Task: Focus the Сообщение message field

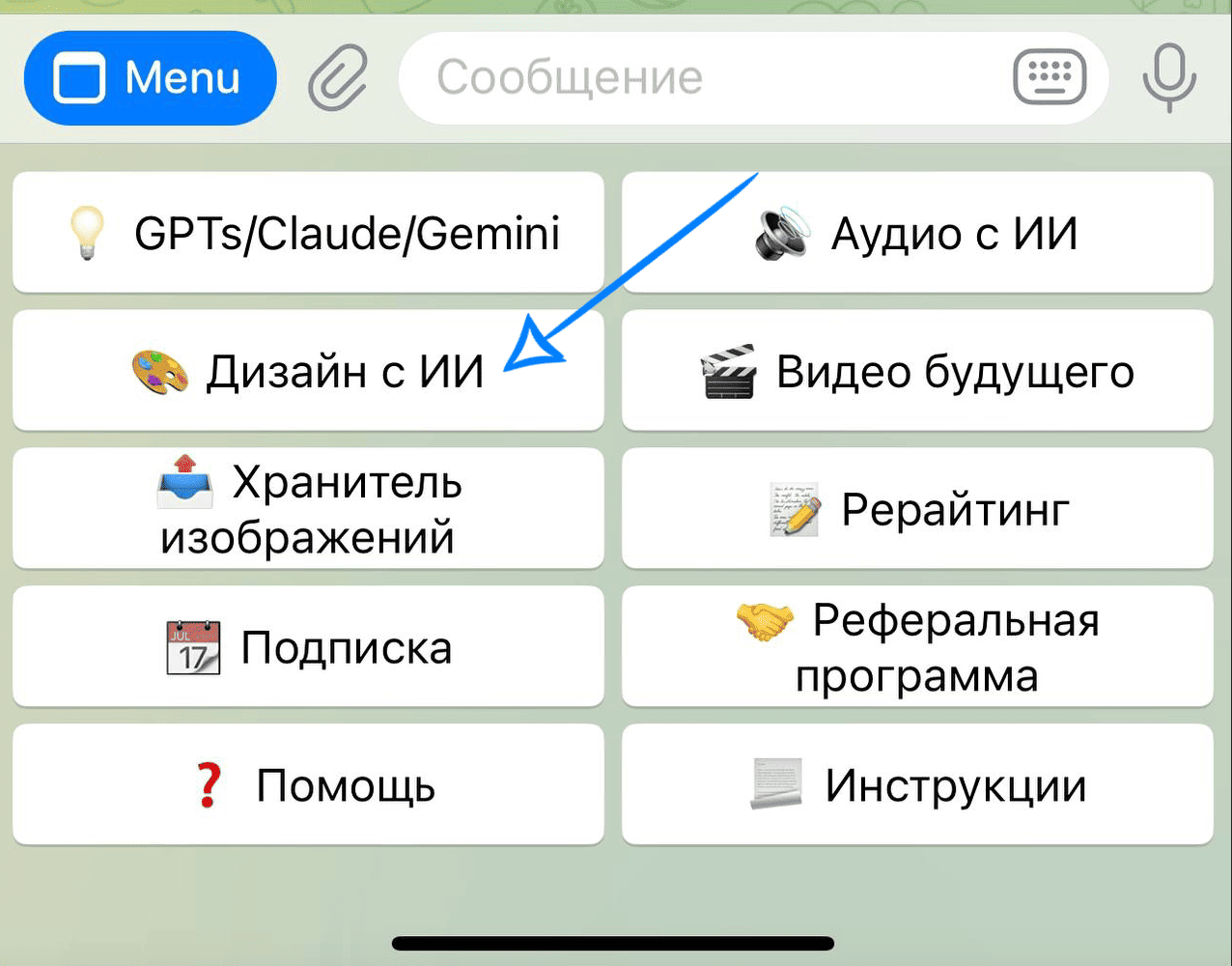Action: [695, 78]
